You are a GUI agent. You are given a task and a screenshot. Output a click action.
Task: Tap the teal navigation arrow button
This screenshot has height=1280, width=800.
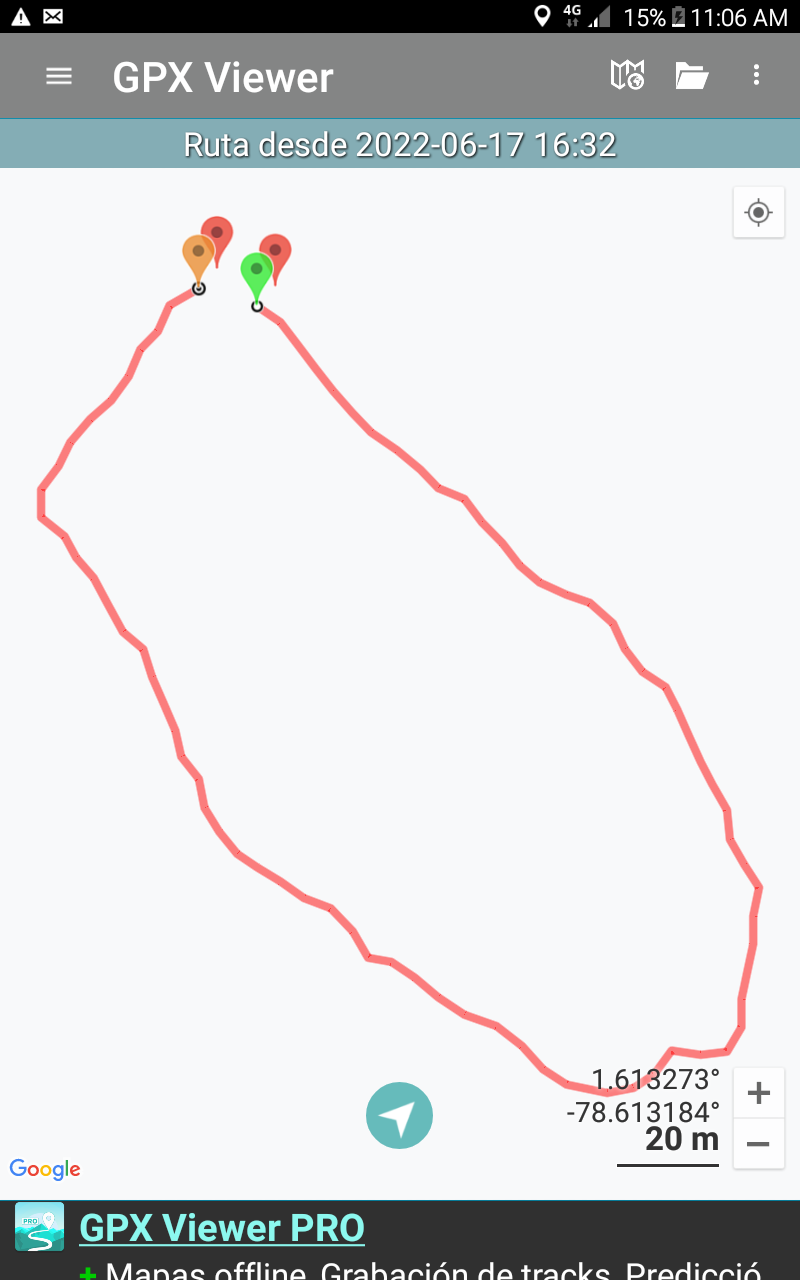(x=399, y=1115)
